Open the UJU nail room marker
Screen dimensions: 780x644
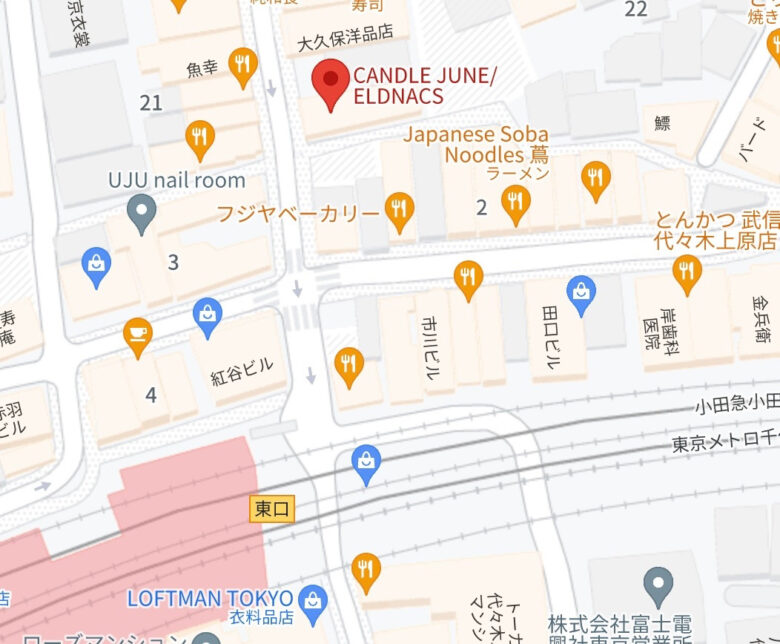coord(143,213)
